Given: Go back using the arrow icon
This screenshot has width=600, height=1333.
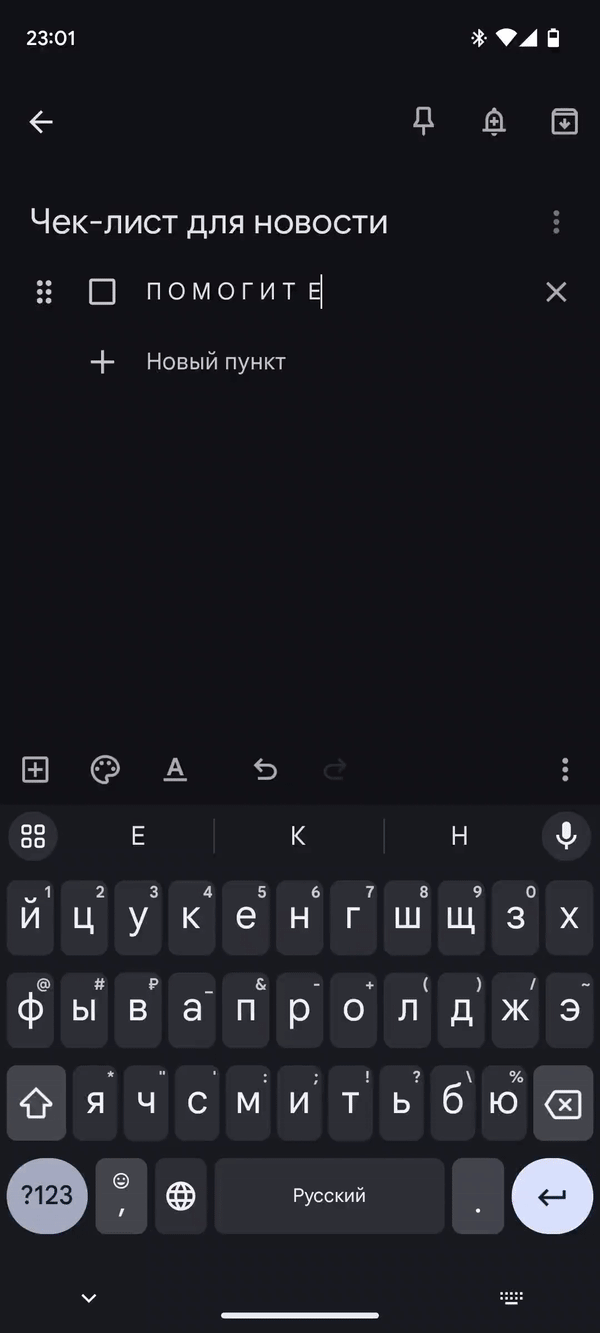Looking at the screenshot, I should [x=41, y=122].
